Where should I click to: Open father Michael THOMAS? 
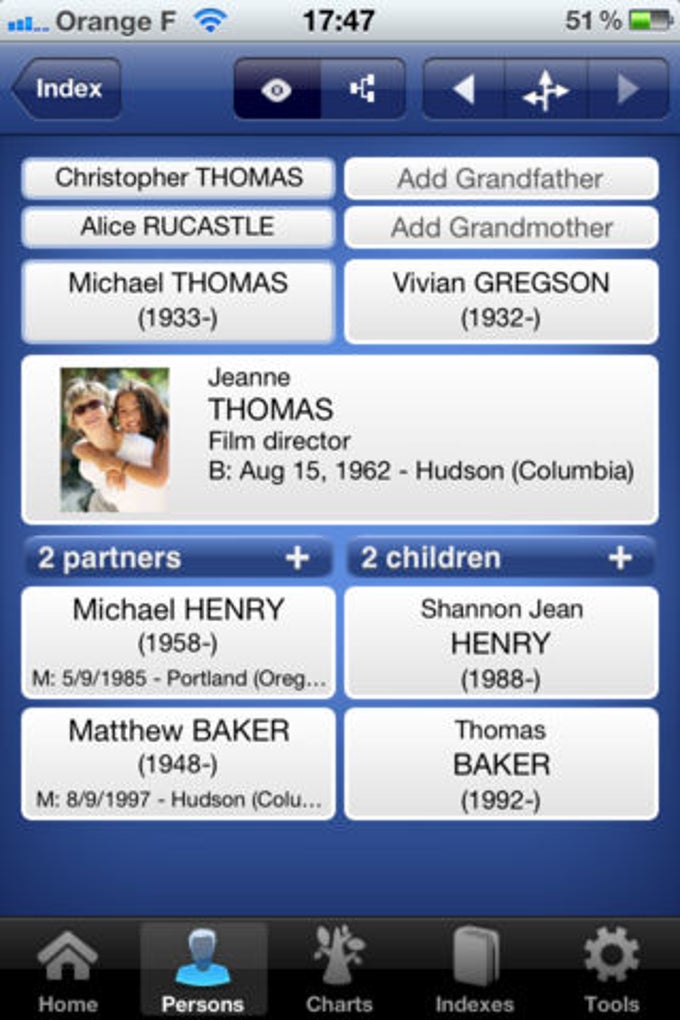click(x=178, y=301)
